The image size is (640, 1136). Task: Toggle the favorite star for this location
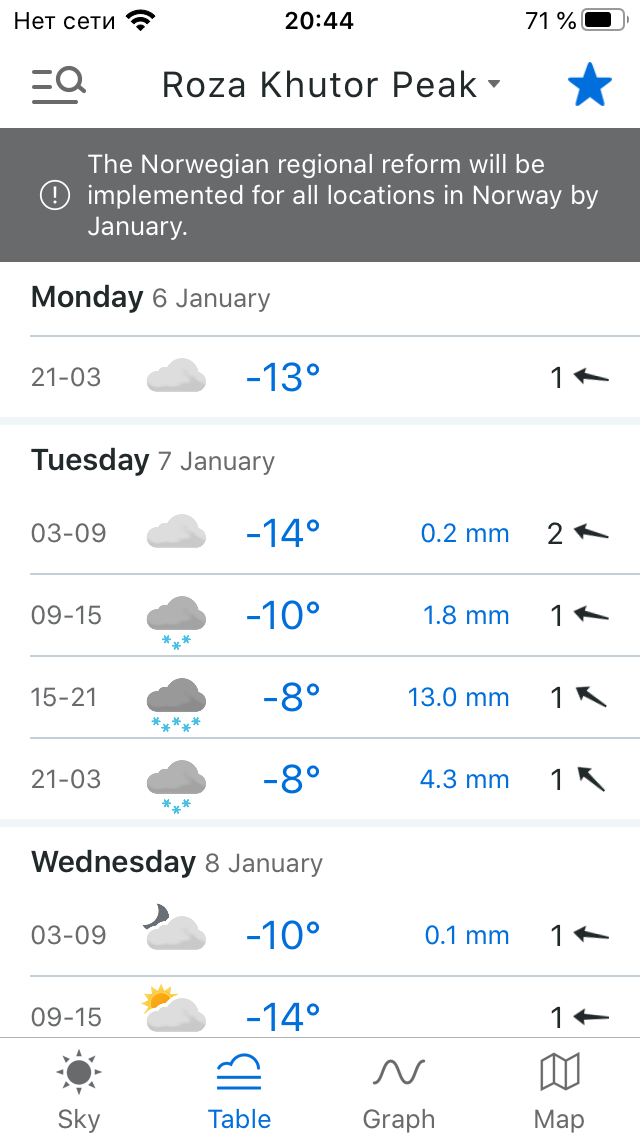[589, 86]
